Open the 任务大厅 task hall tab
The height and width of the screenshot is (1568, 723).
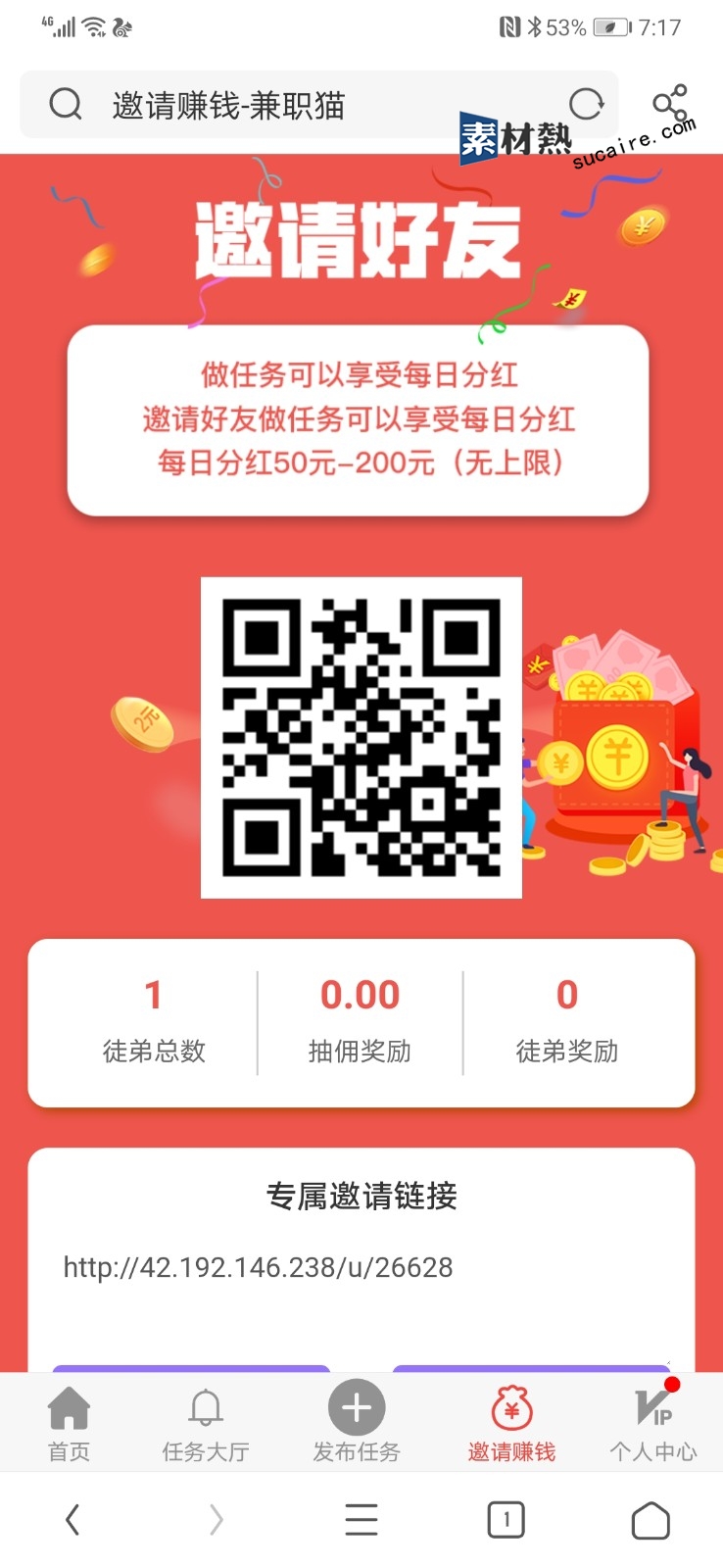(x=205, y=1424)
